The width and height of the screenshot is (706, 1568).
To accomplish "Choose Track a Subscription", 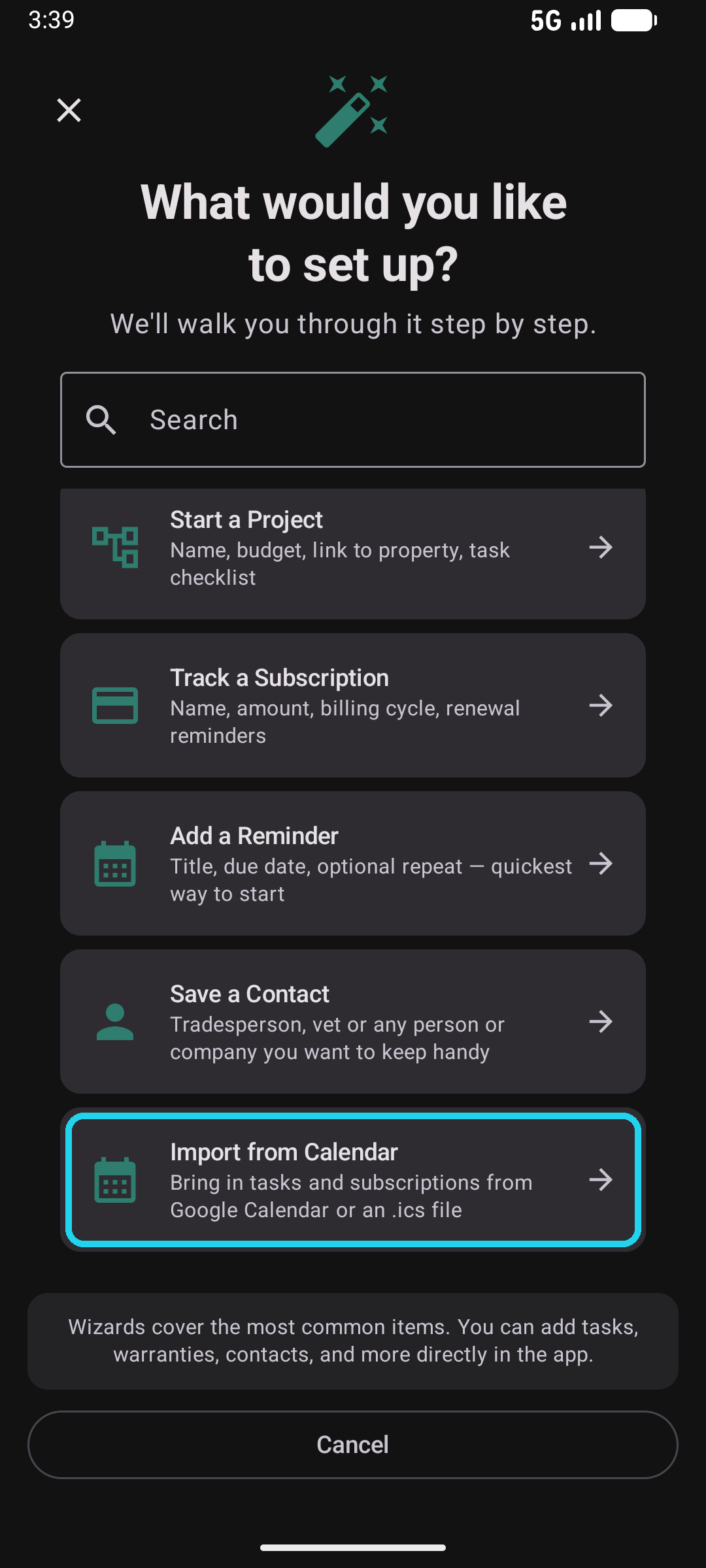I will tap(353, 706).
